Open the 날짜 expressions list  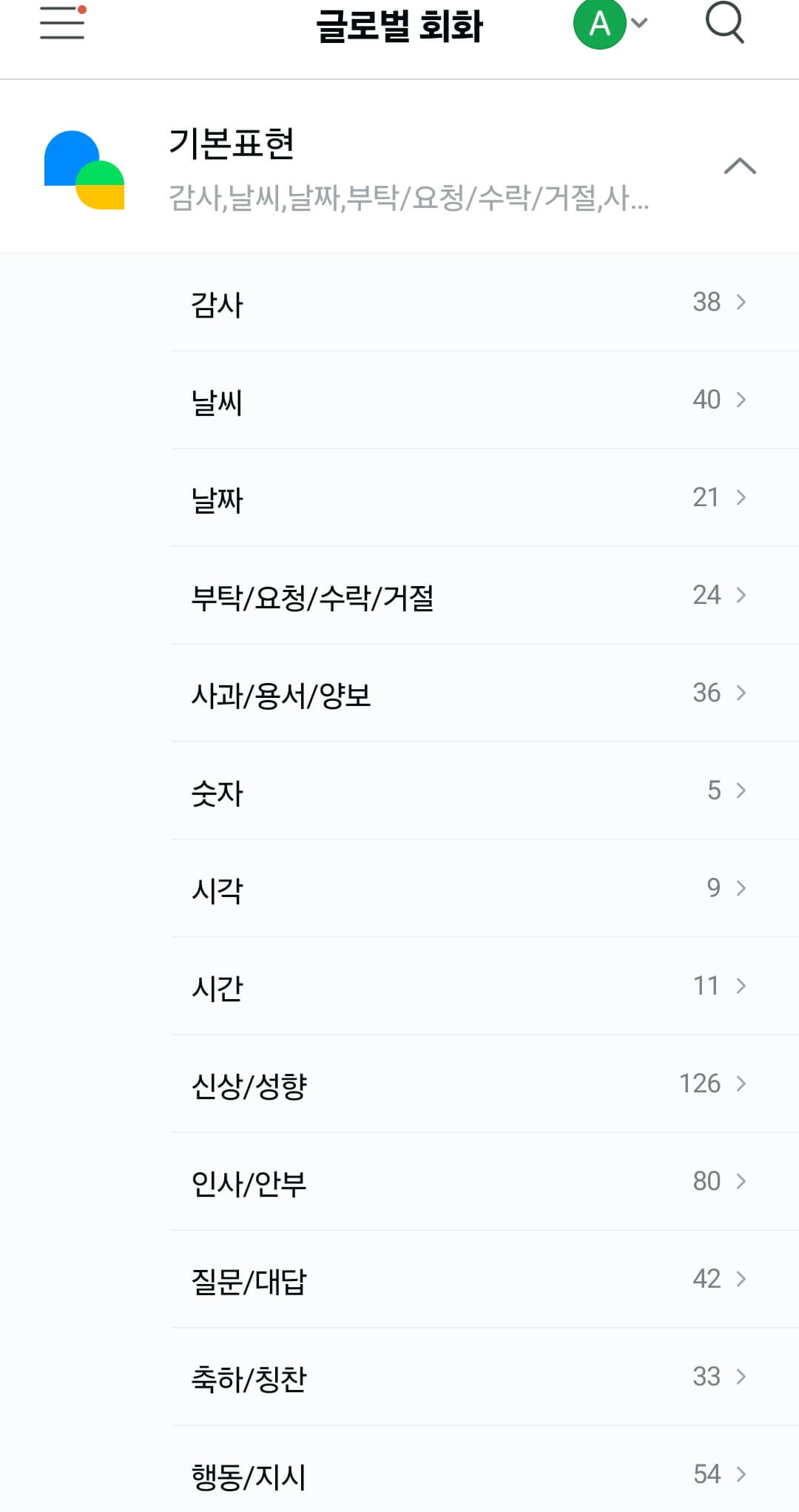459,497
